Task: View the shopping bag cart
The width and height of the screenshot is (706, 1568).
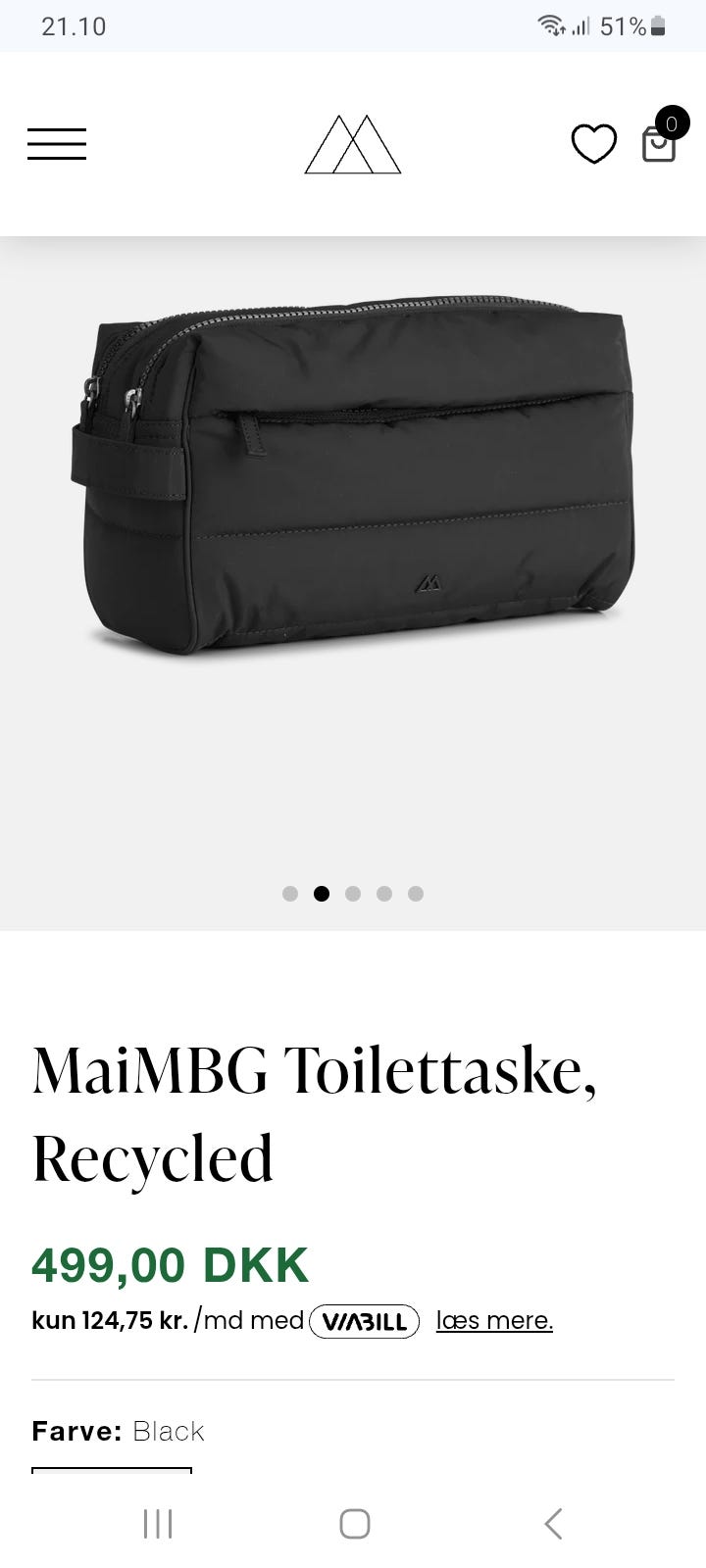Action: coord(658,145)
